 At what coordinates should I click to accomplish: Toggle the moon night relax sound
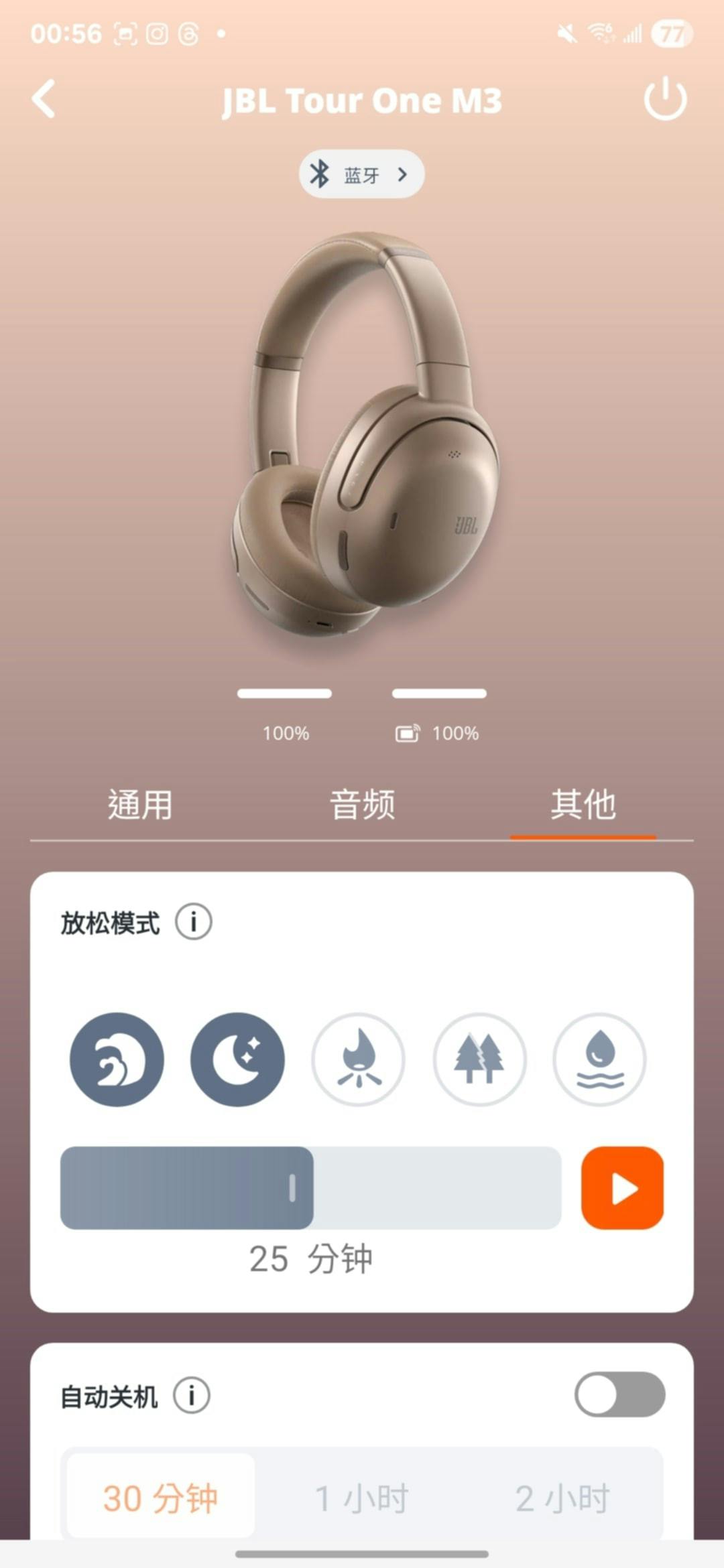(x=237, y=1059)
